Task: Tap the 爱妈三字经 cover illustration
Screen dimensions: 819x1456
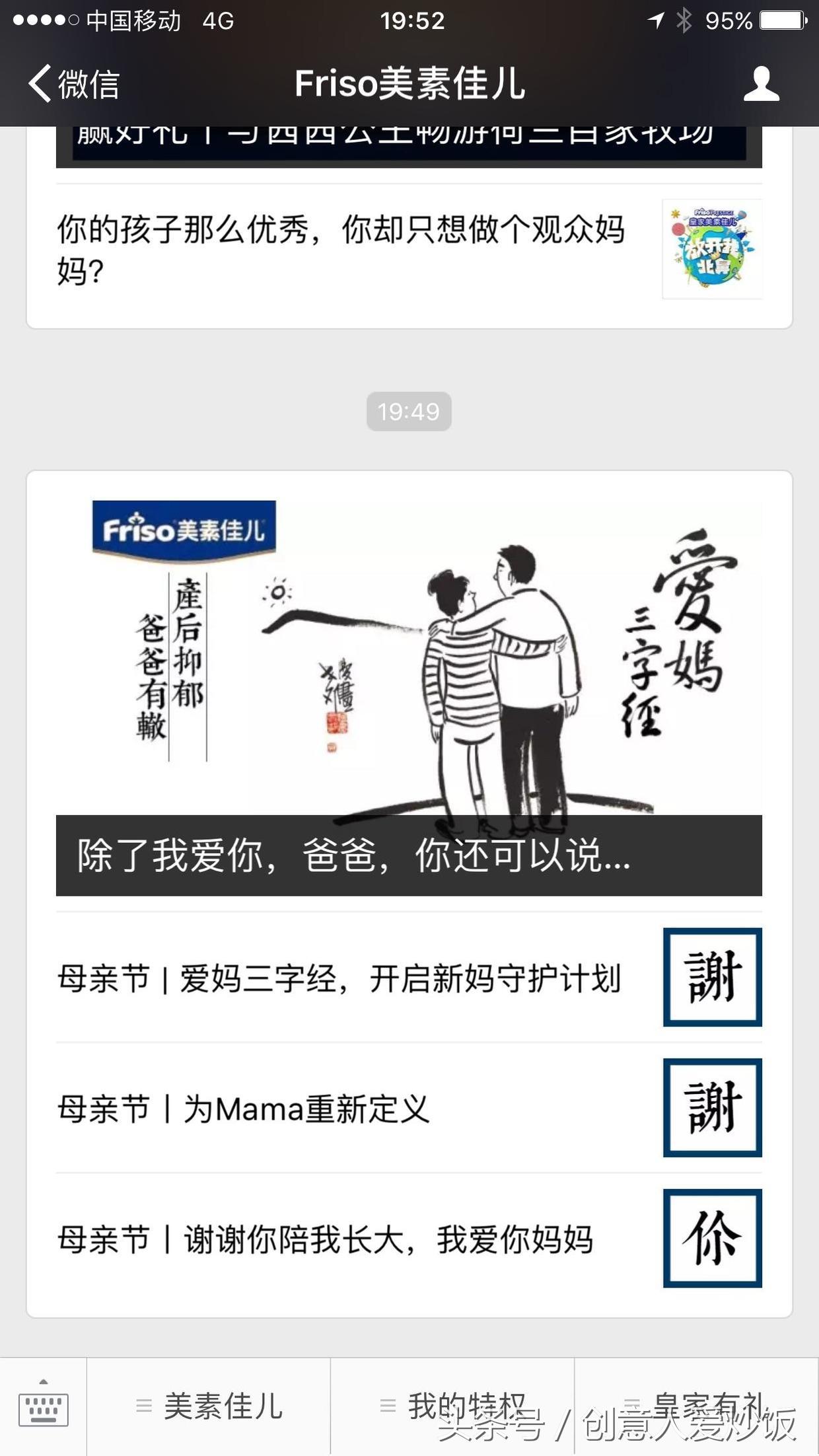Action: click(409, 661)
